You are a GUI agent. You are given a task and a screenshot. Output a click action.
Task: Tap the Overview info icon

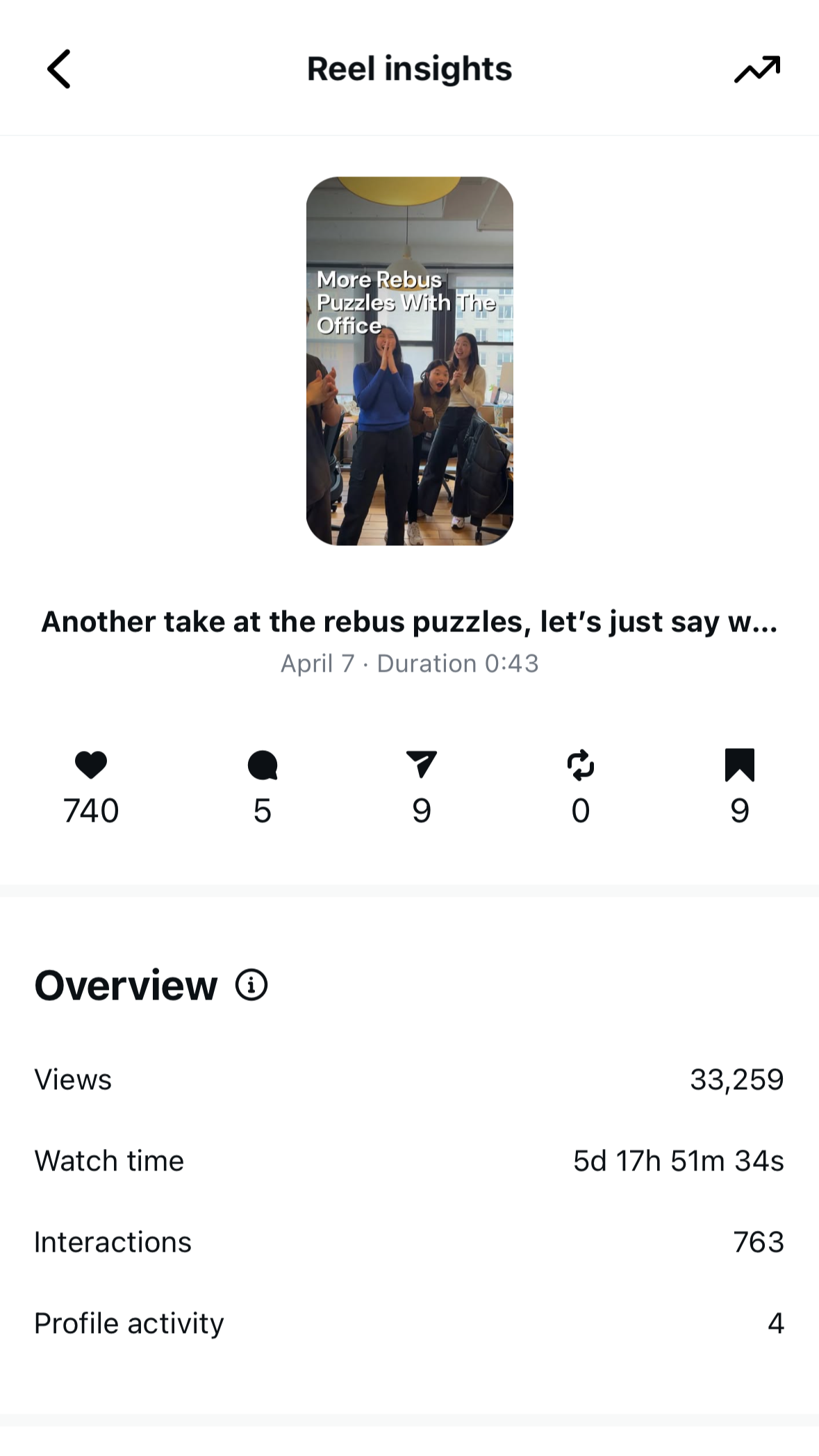[251, 985]
